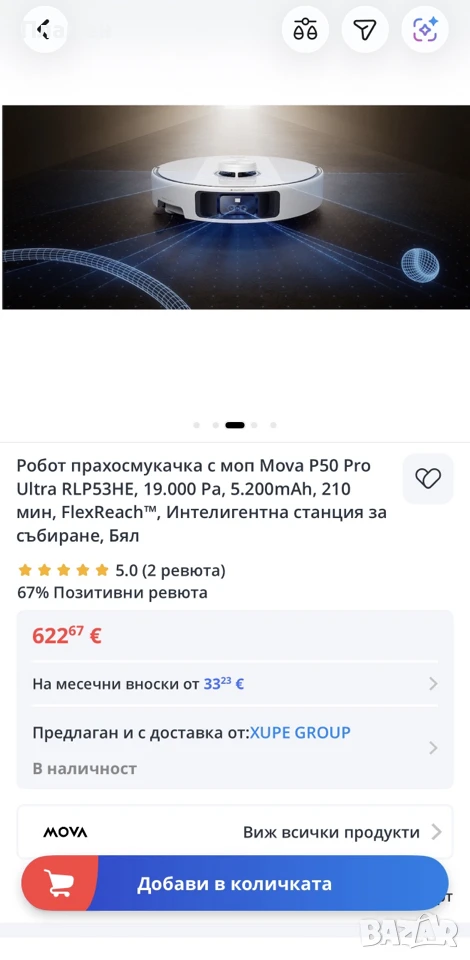
Task: Add the Mova P50 Pro to favorites
Action: pos(428,478)
